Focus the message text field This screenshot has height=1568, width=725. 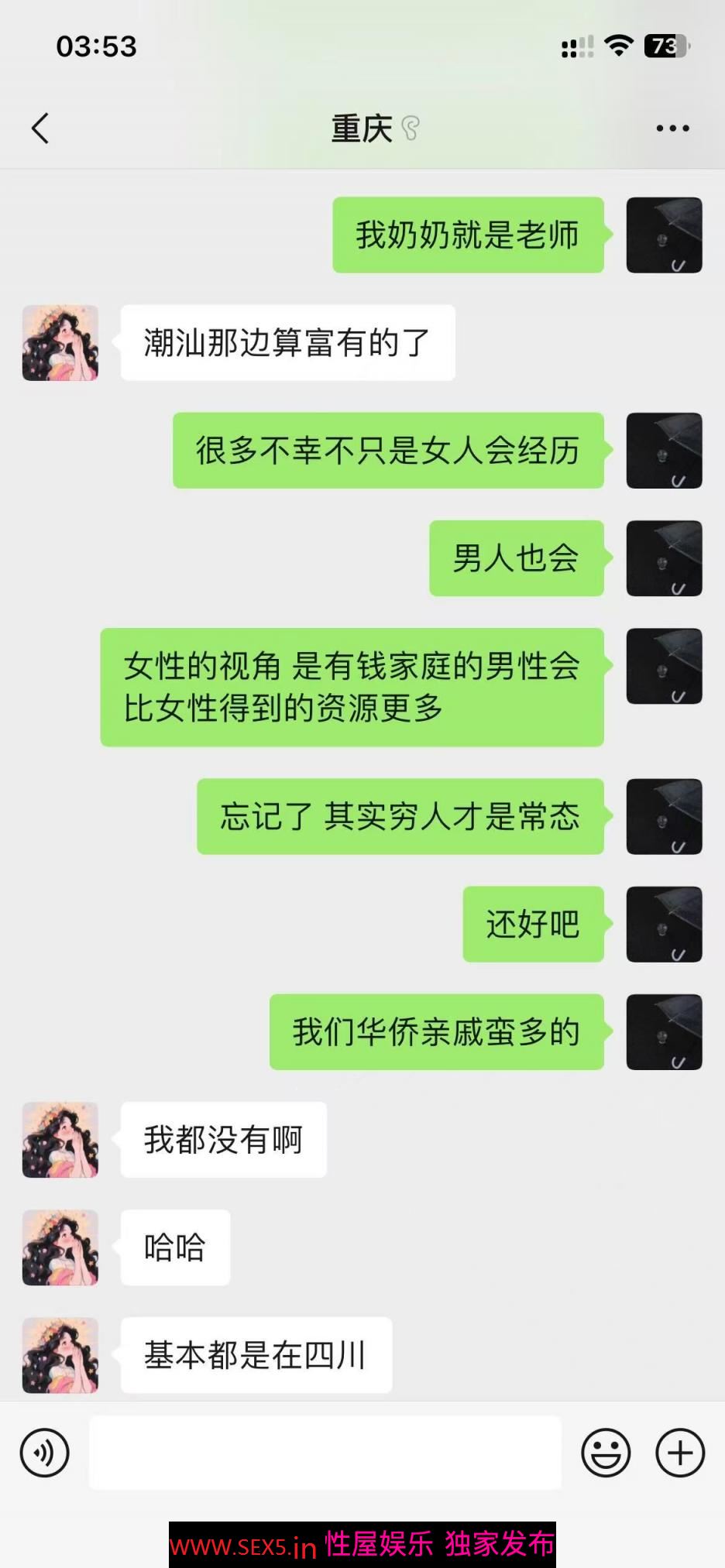(x=325, y=1453)
